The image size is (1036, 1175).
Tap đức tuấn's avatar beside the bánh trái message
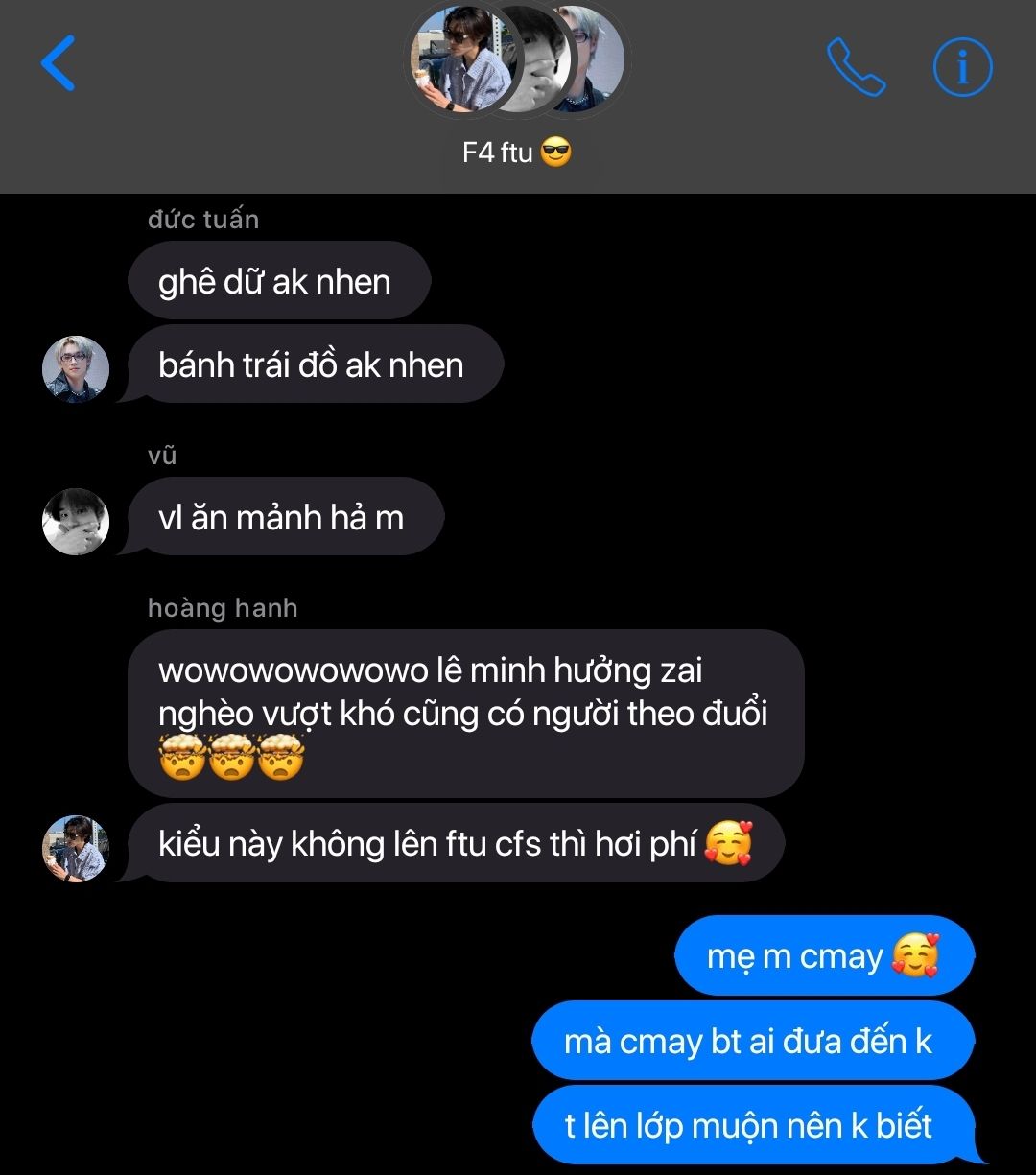[76, 368]
